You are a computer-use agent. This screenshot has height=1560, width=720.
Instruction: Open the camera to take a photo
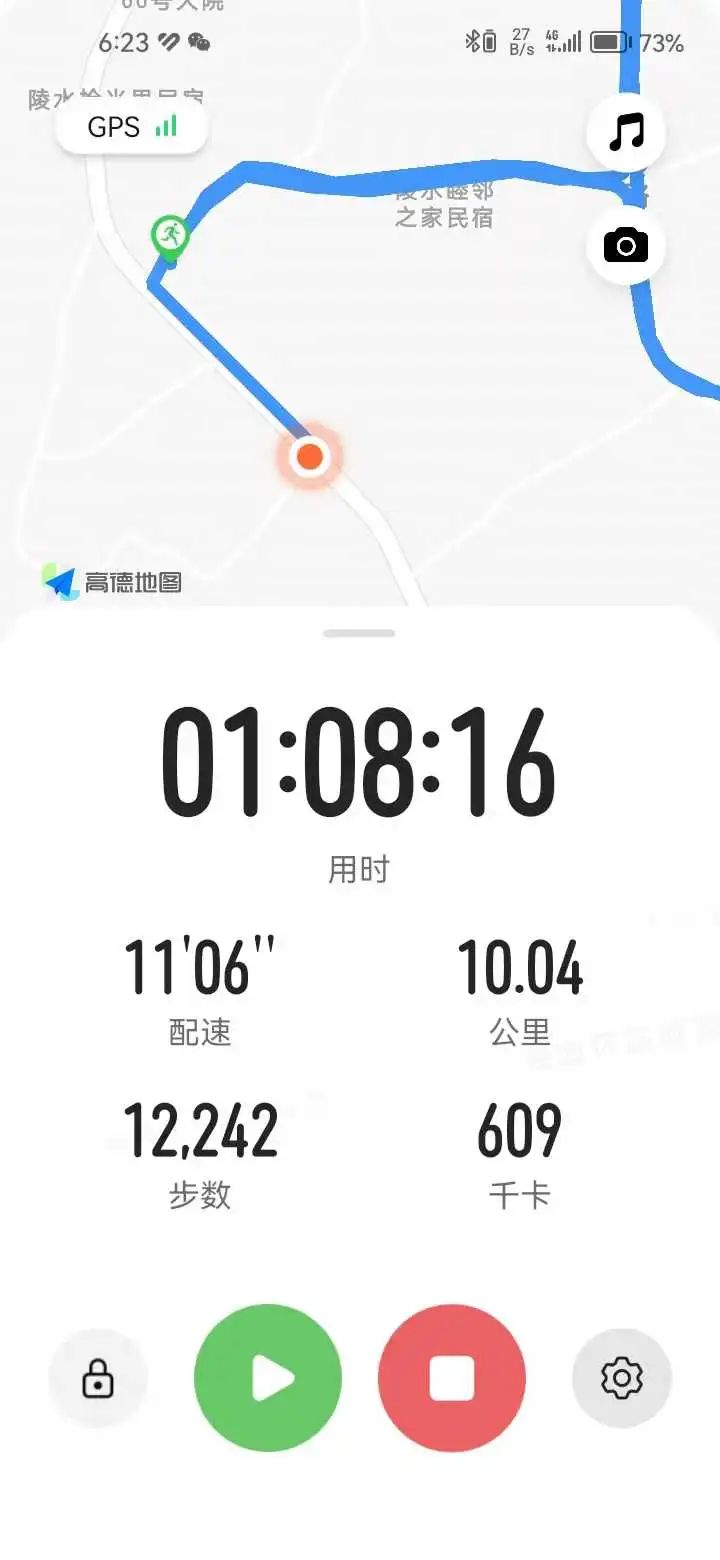point(626,244)
